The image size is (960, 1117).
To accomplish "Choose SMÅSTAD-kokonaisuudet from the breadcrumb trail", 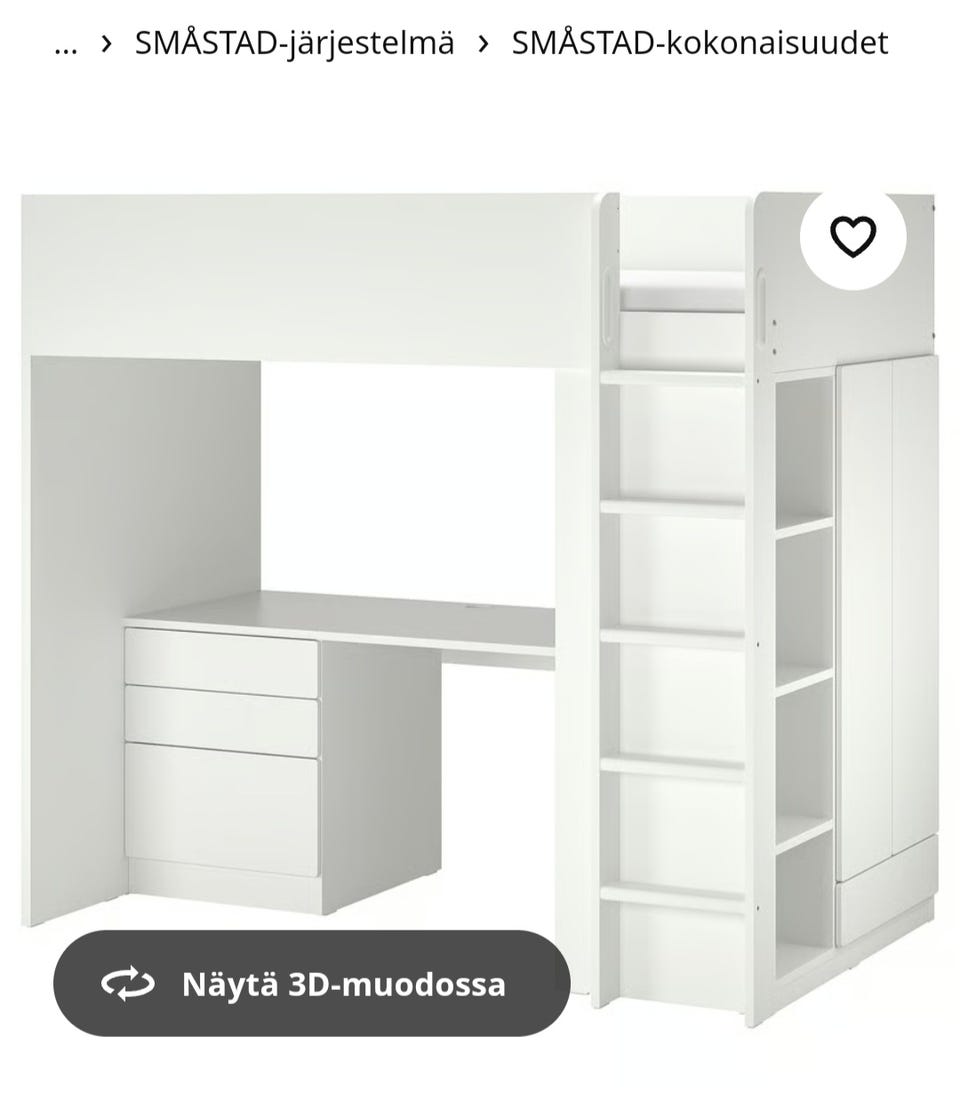I will (697, 45).
